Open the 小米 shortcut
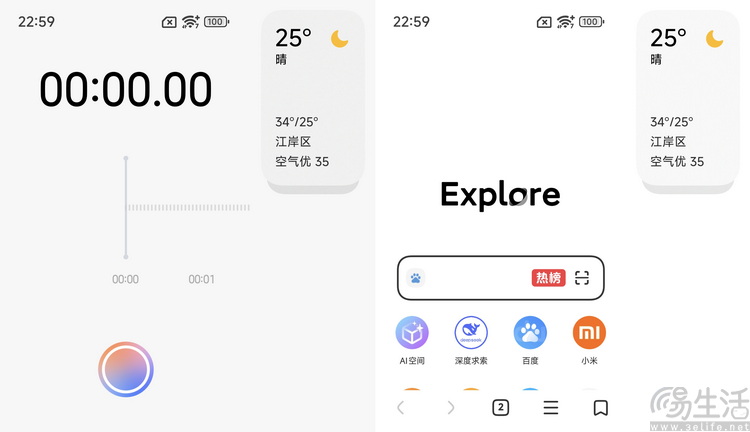Screen dimensions: 750x432 [589, 333]
